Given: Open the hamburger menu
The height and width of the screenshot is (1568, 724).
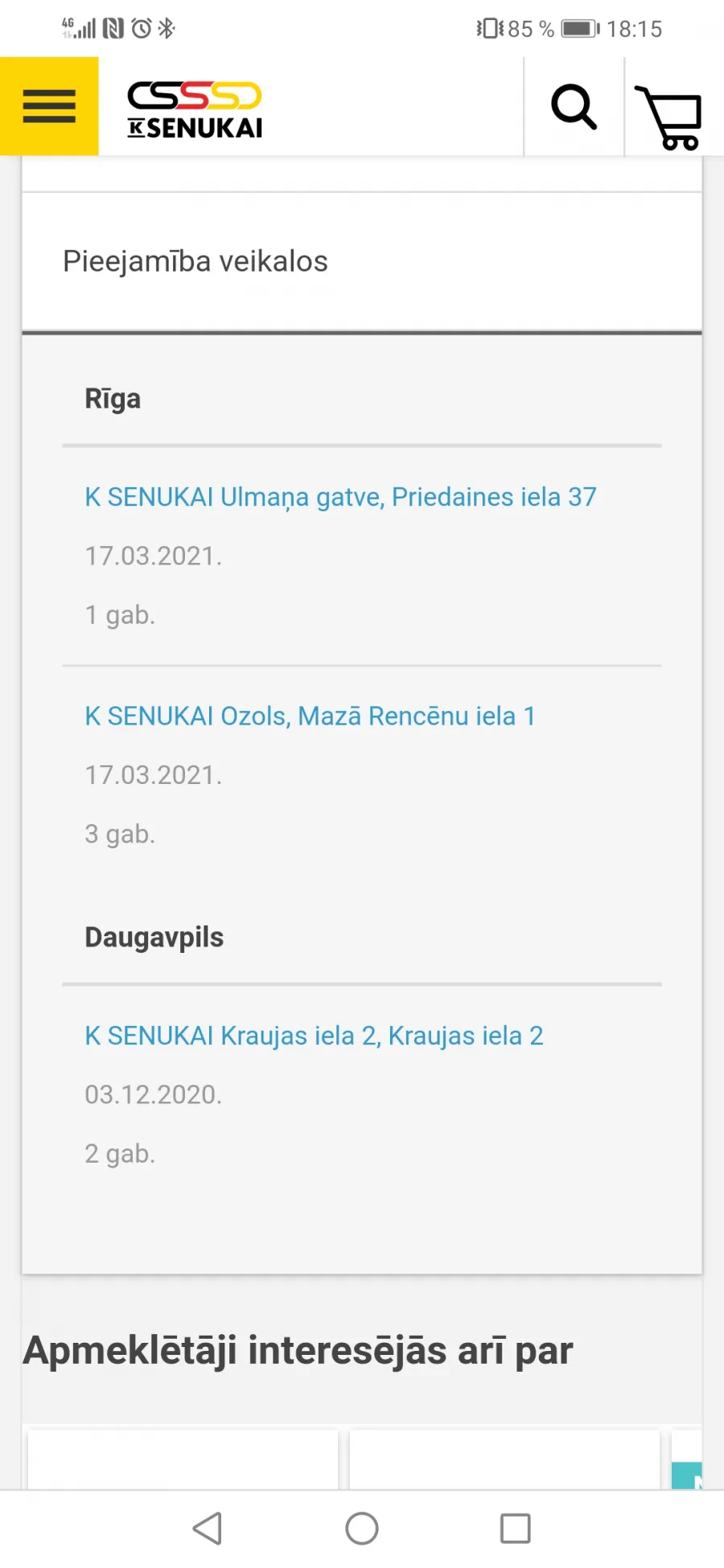Looking at the screenshot, I should 49,106.
